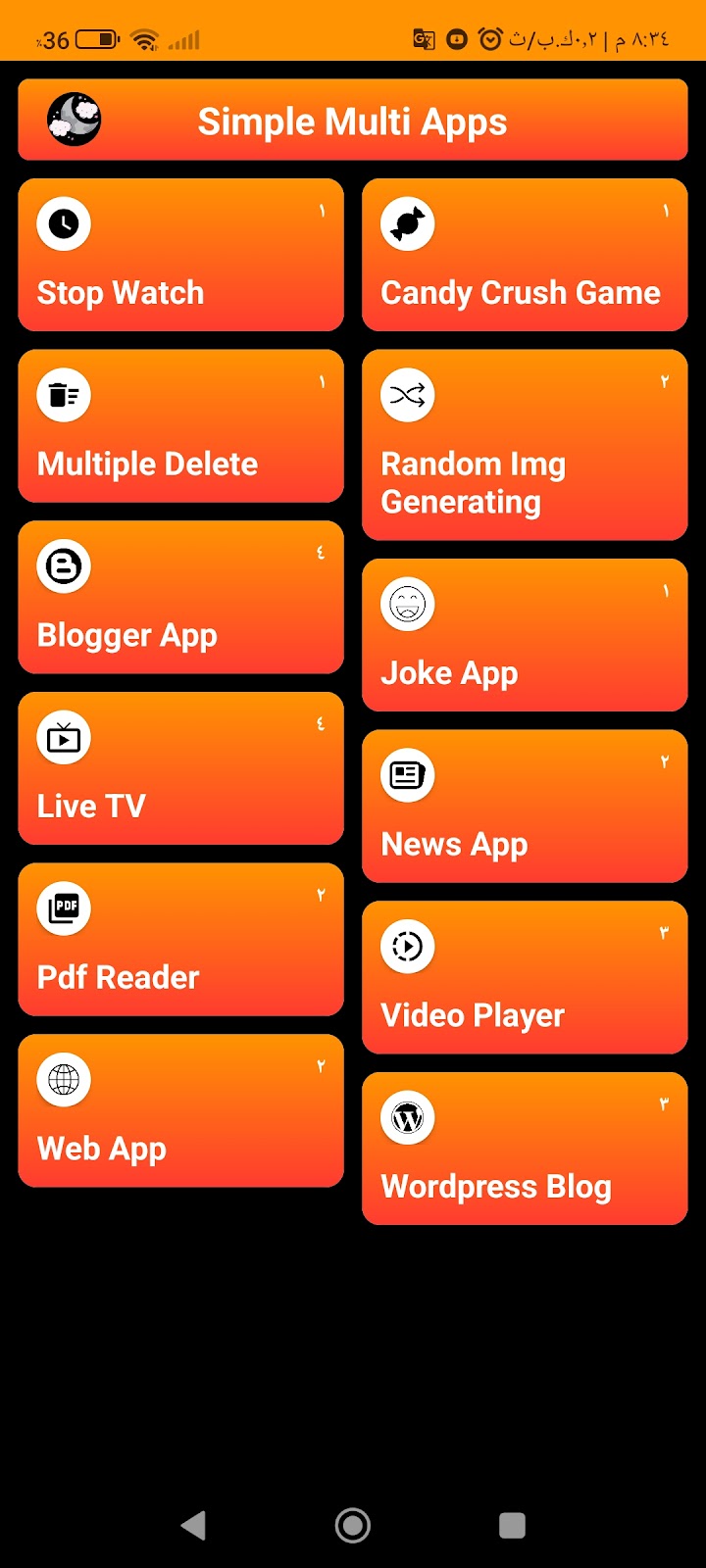This screenshot has height=1568, width=706.
Task: Launch the Video Player
Action: click(x=525, y=978)
